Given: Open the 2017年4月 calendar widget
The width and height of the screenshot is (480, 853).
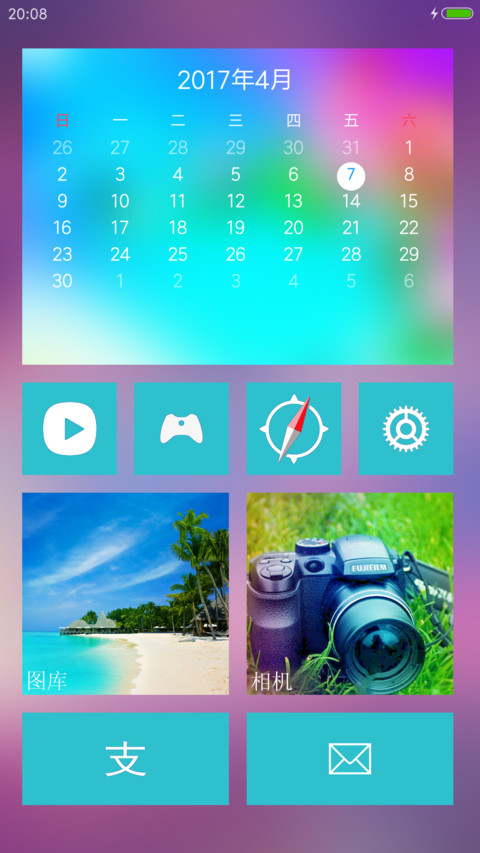Looking at the screenshot, I should coord(238,207).
